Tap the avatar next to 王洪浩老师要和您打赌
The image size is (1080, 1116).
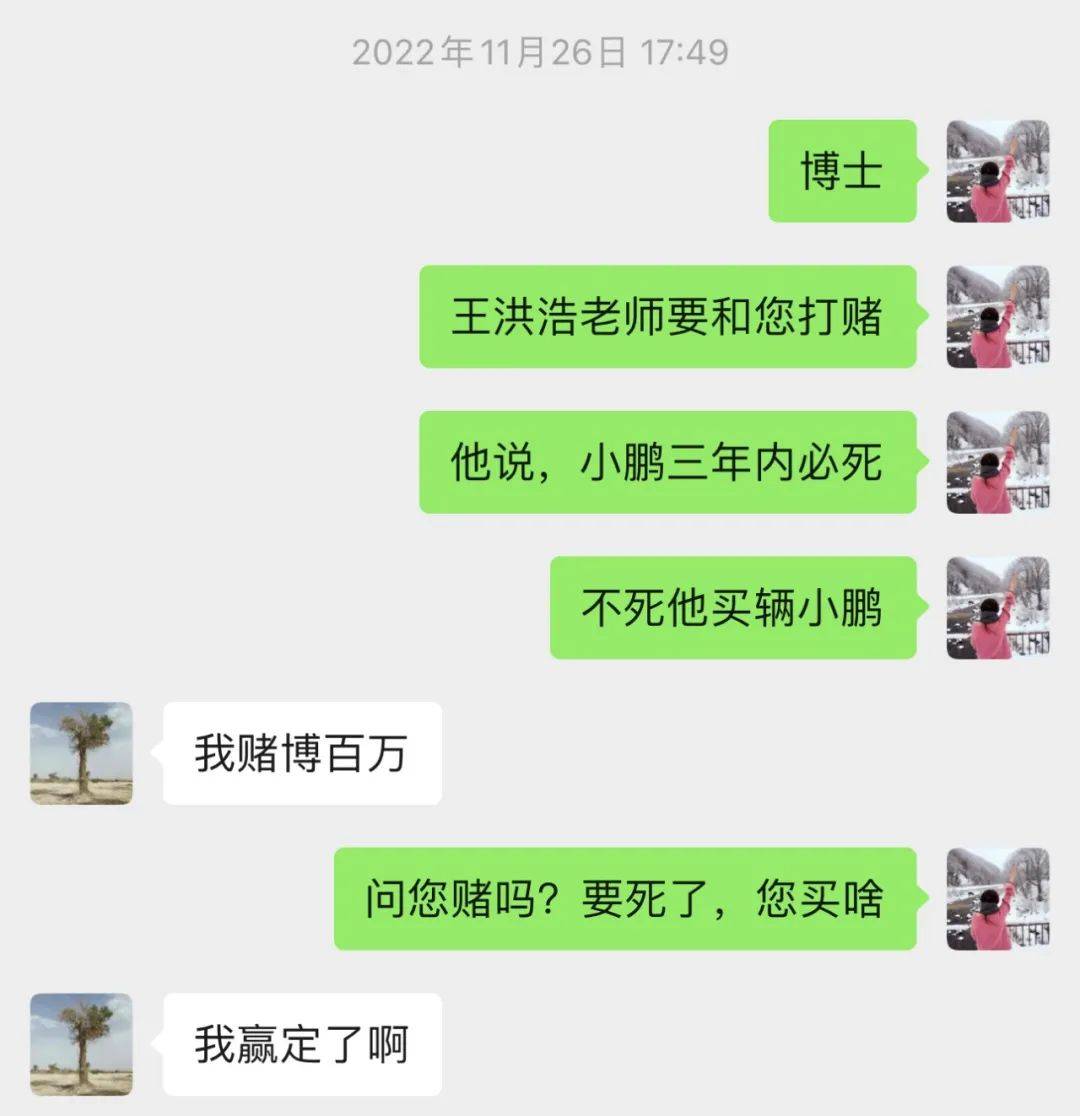[997, 316]
